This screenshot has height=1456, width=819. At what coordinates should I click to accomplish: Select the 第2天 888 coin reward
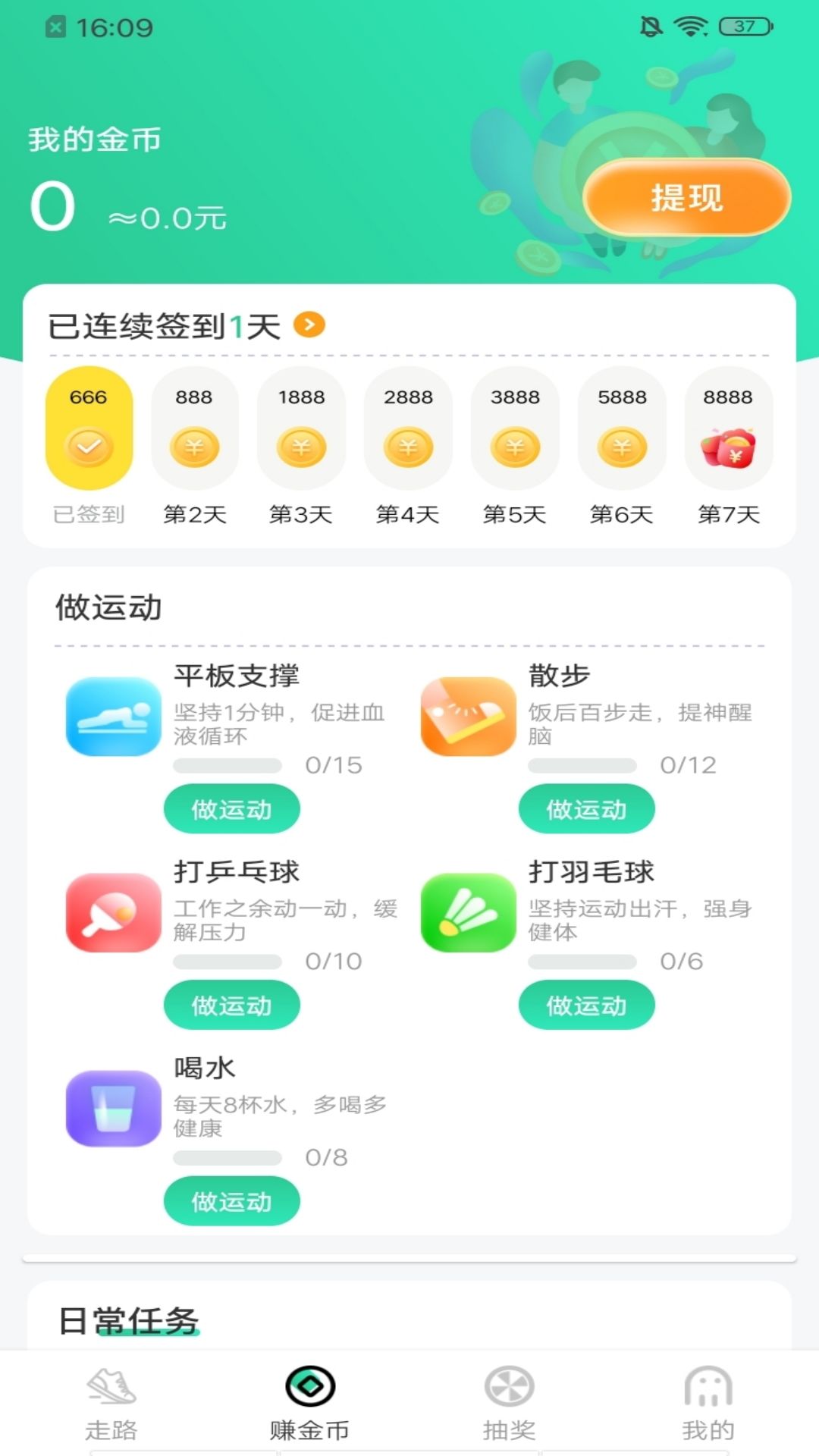click(195, 428)
